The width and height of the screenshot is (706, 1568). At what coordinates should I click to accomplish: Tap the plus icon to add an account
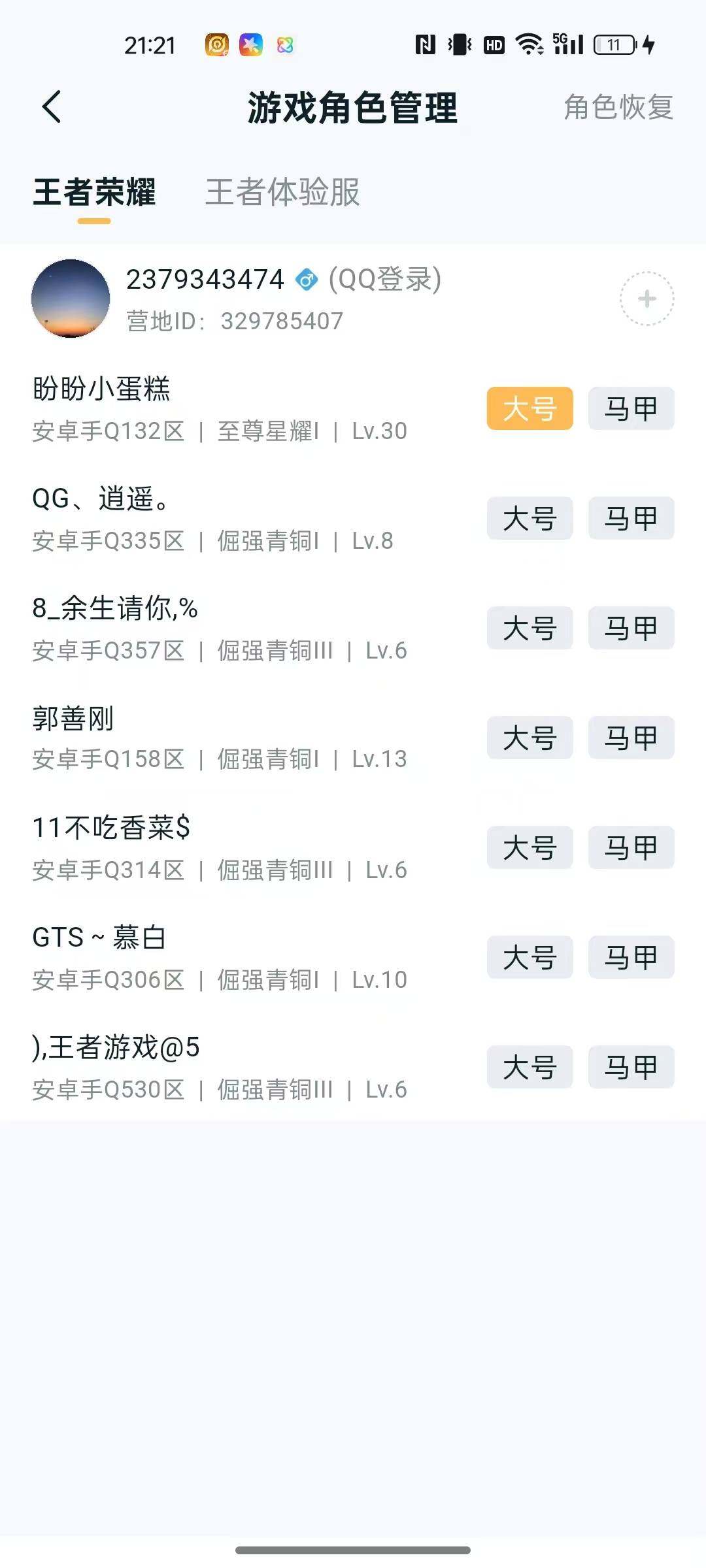point(647,297)
